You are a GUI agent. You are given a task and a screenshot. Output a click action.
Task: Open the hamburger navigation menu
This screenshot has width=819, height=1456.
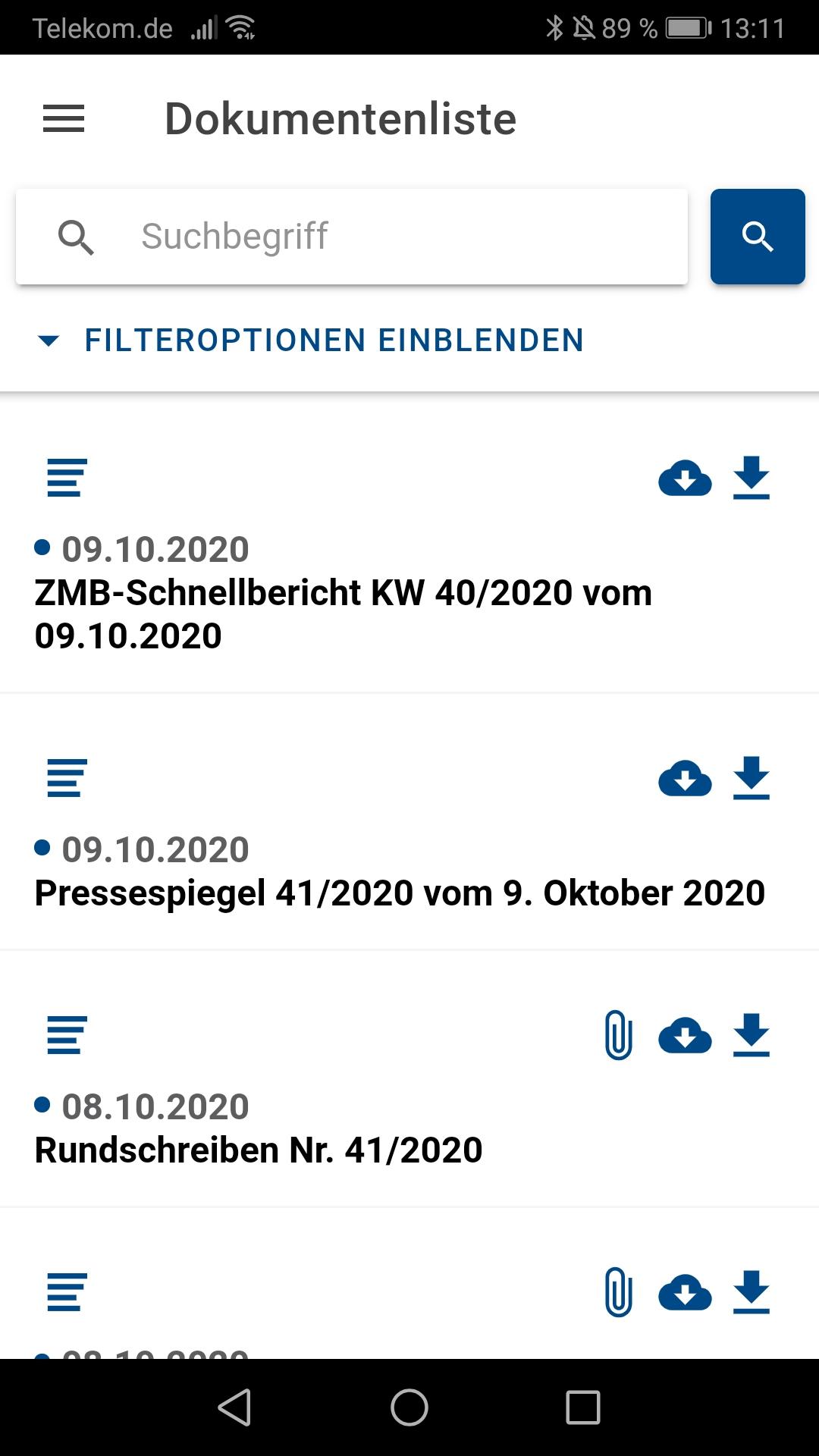tap(64, 119)
